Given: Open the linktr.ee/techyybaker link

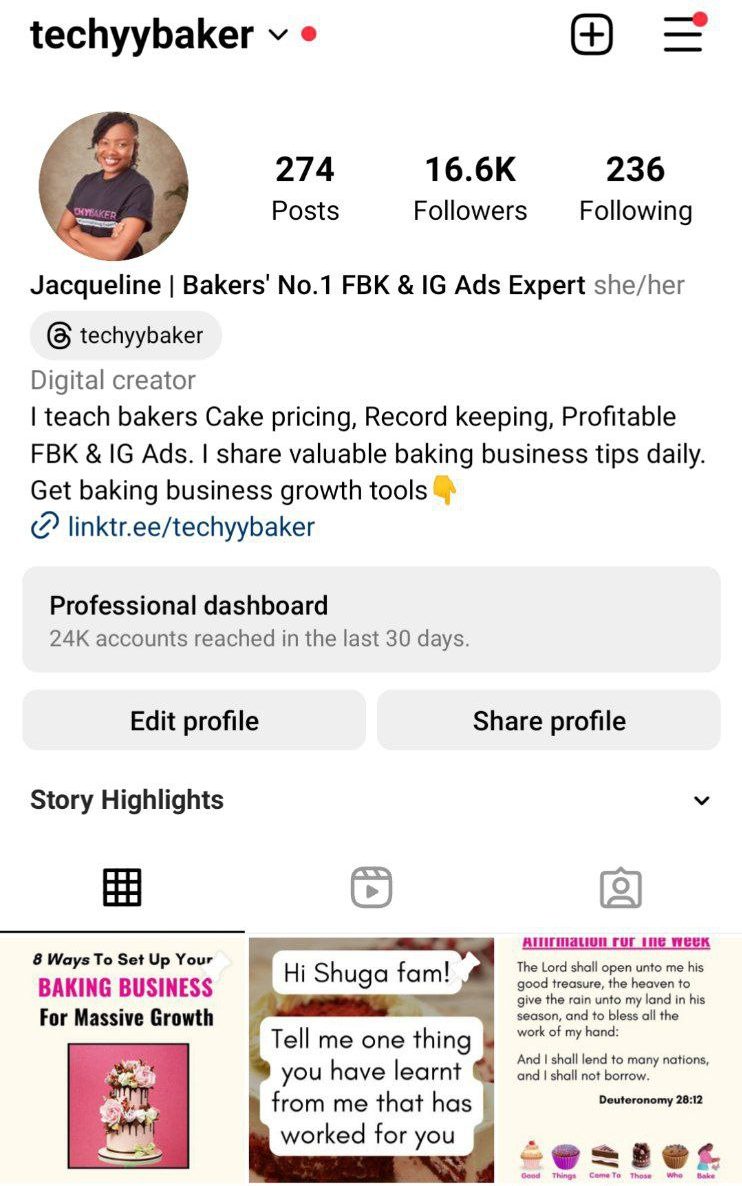Looking at the screenshot, I should point(190,526).
